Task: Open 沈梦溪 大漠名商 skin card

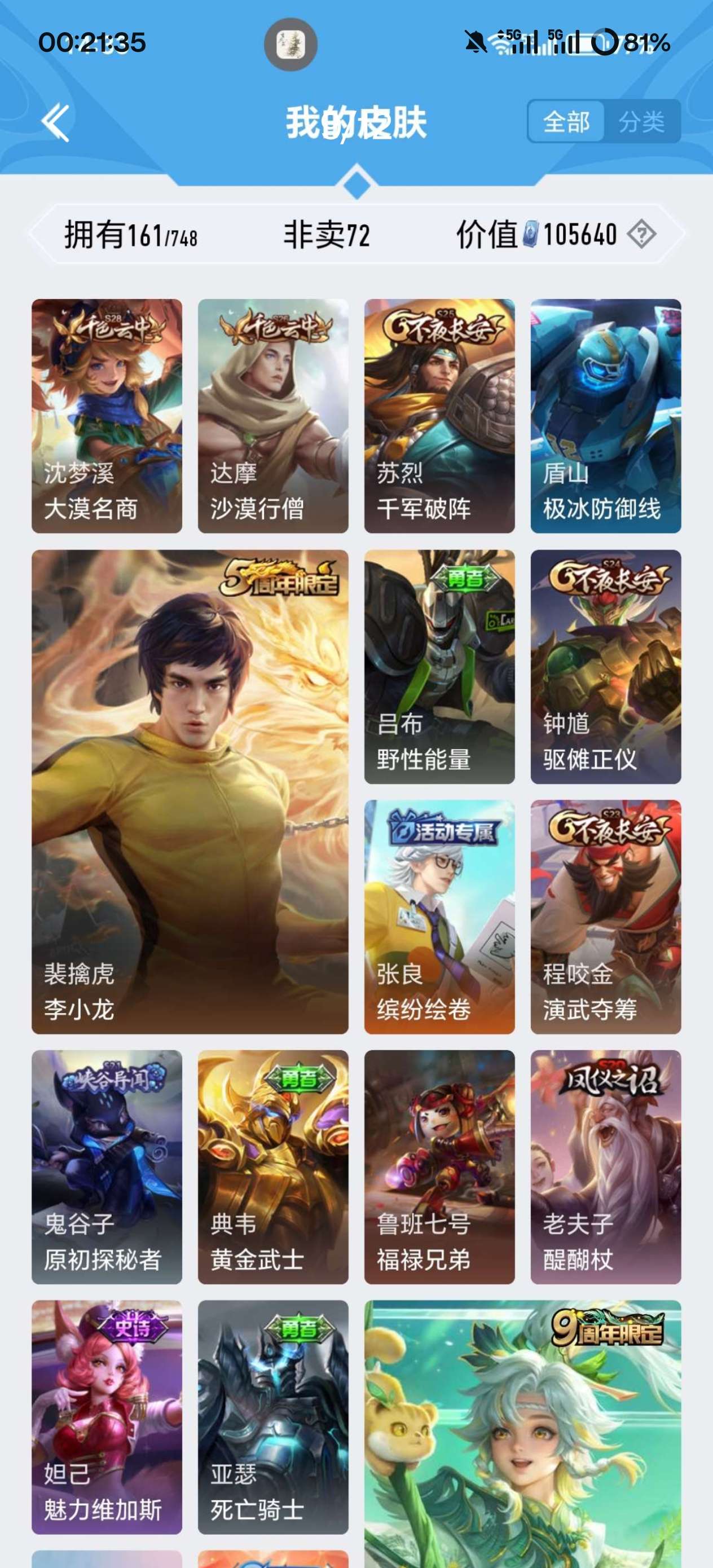Action: pos(107,416)
